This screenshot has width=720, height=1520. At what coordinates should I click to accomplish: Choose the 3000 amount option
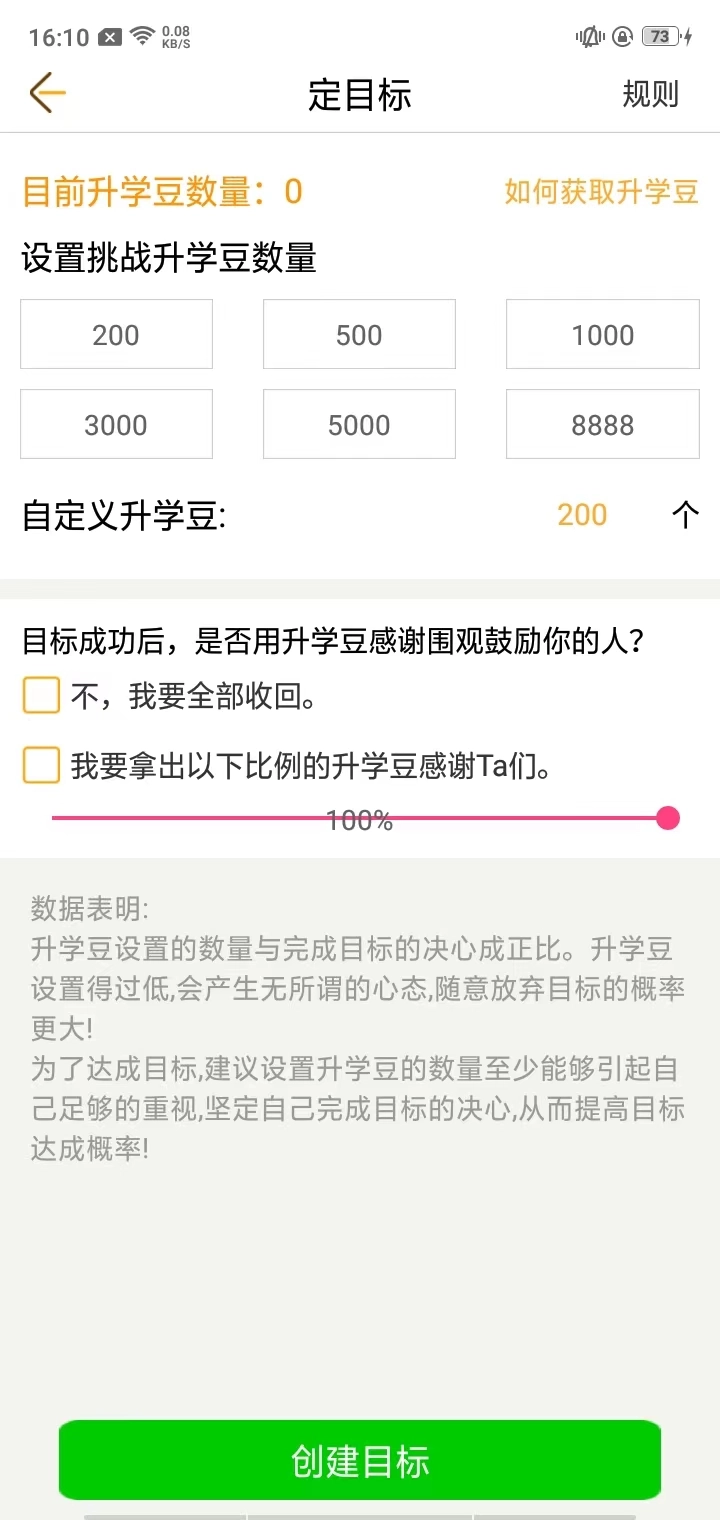pos(116,425)
